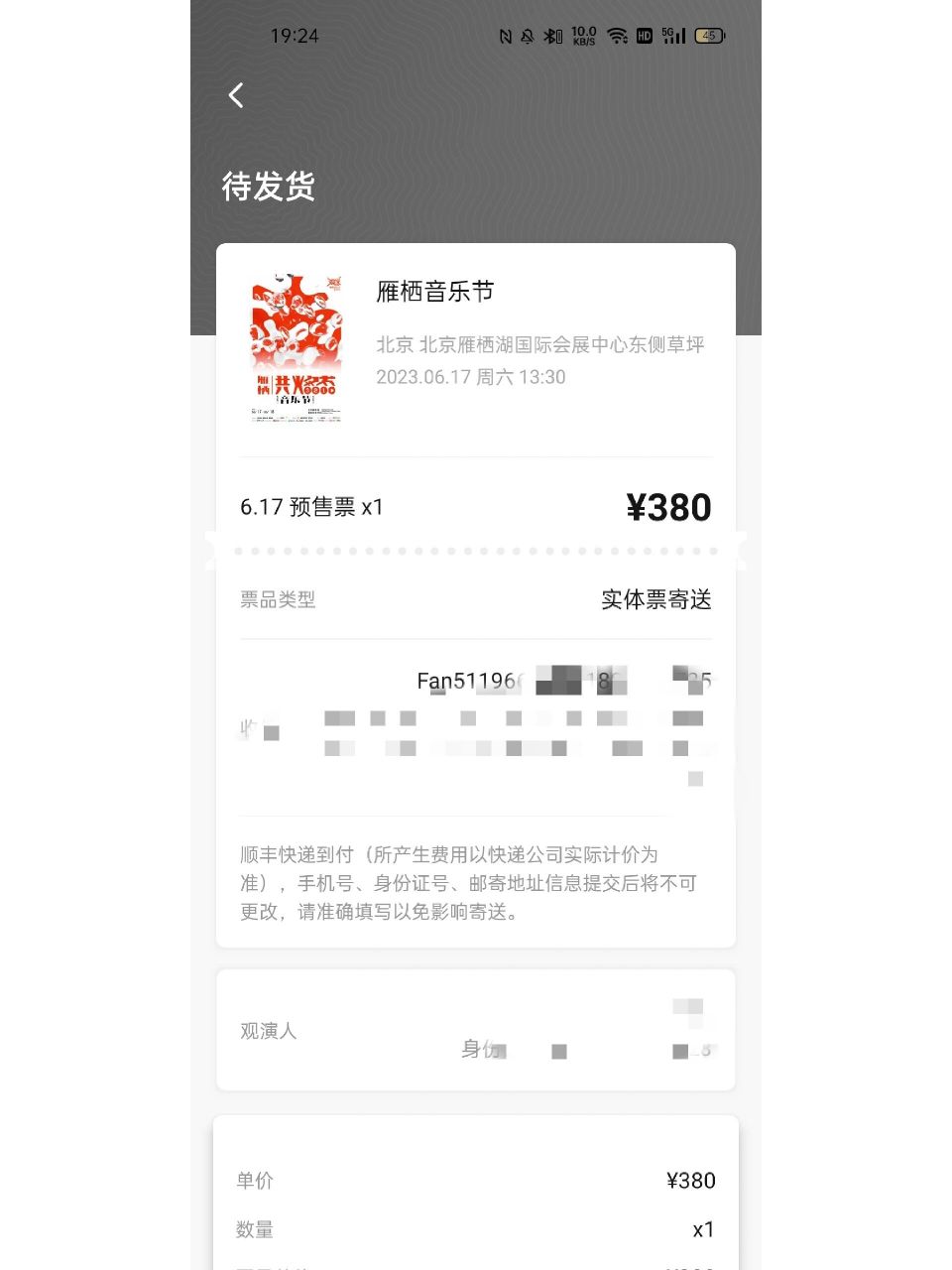Viewport: 952px width, 1270px height.
Task: Tap the 待发货 order status header
Action: pyautogui.click(x=266, y=188)
